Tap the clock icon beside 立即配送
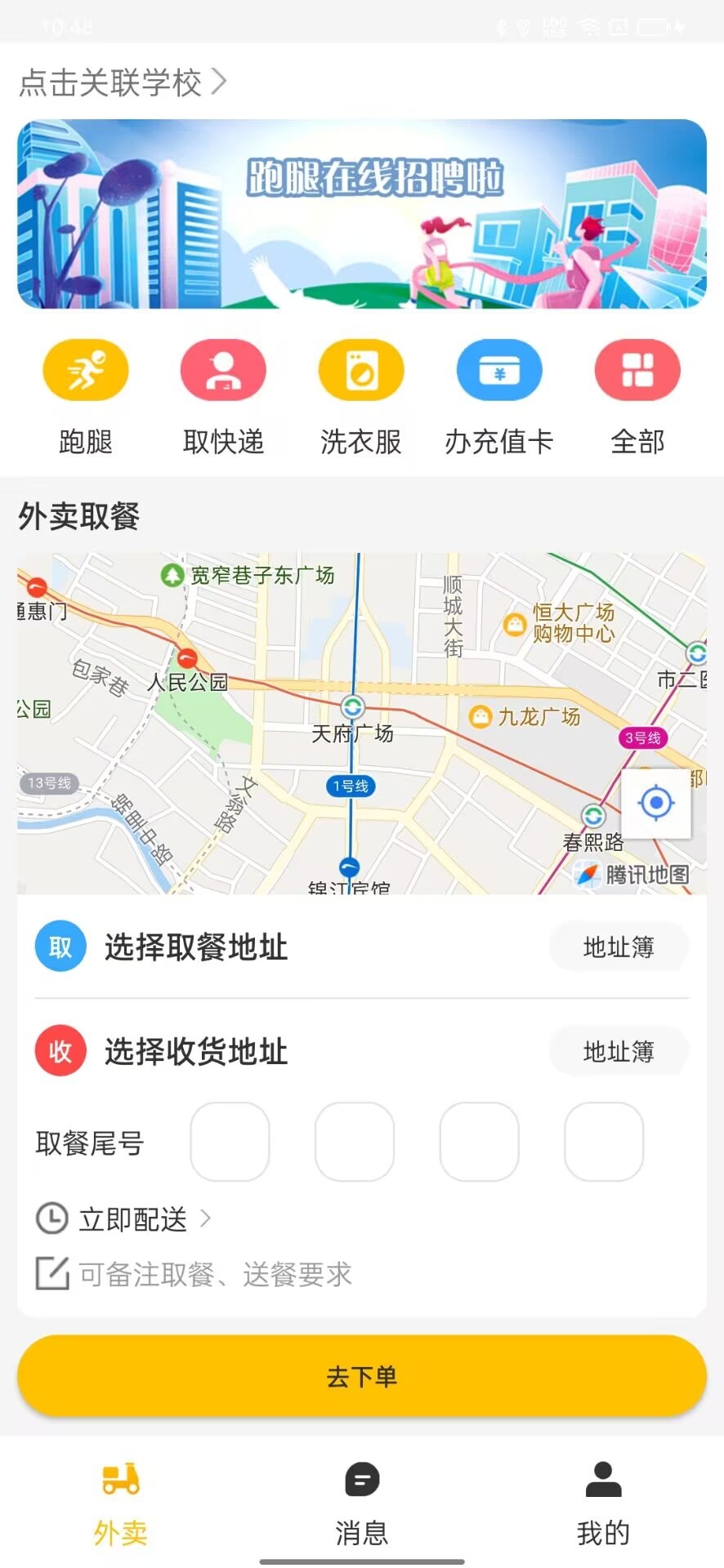Viewport: 724px width, 1568px height. click(51, 1219)
